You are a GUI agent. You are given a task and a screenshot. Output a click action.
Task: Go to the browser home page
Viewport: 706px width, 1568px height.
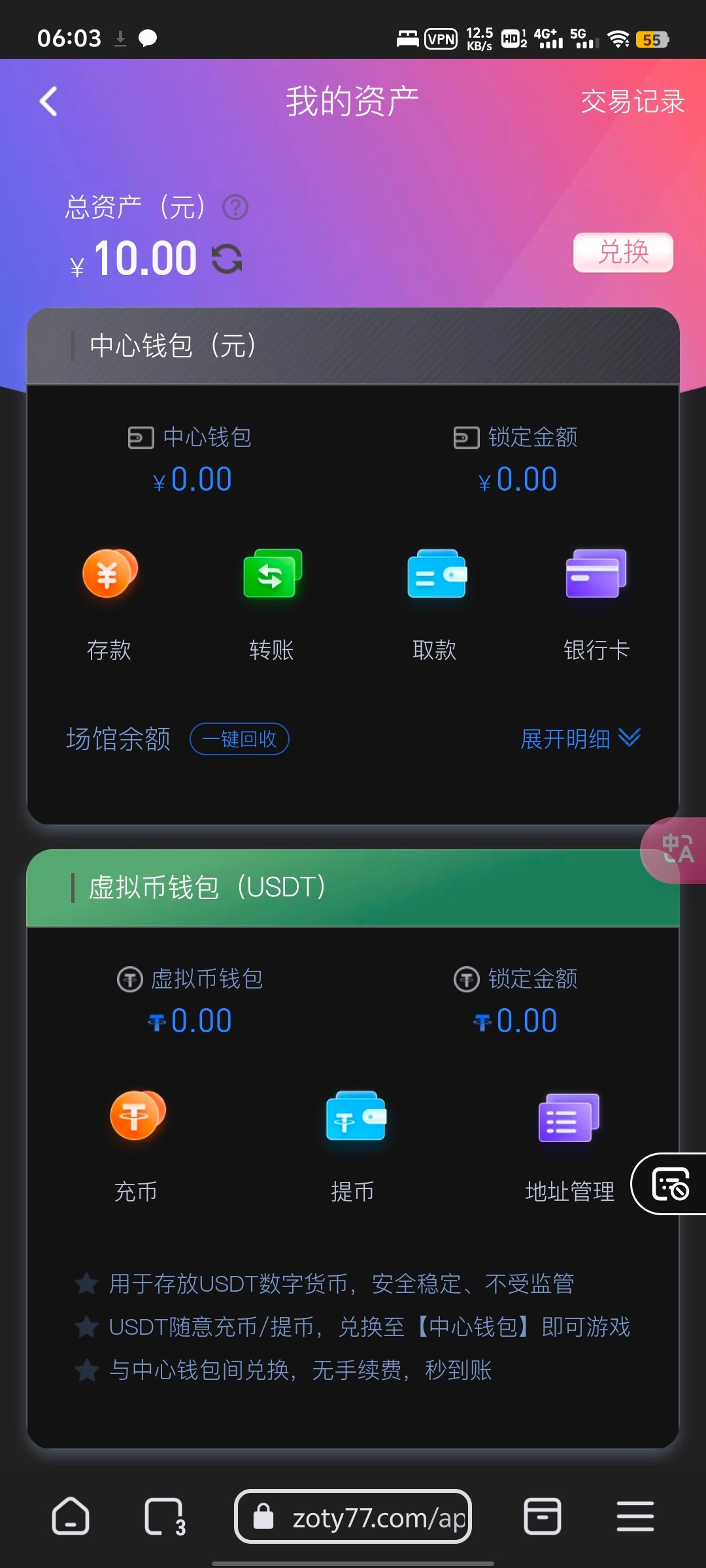(x=71, y=1516)
